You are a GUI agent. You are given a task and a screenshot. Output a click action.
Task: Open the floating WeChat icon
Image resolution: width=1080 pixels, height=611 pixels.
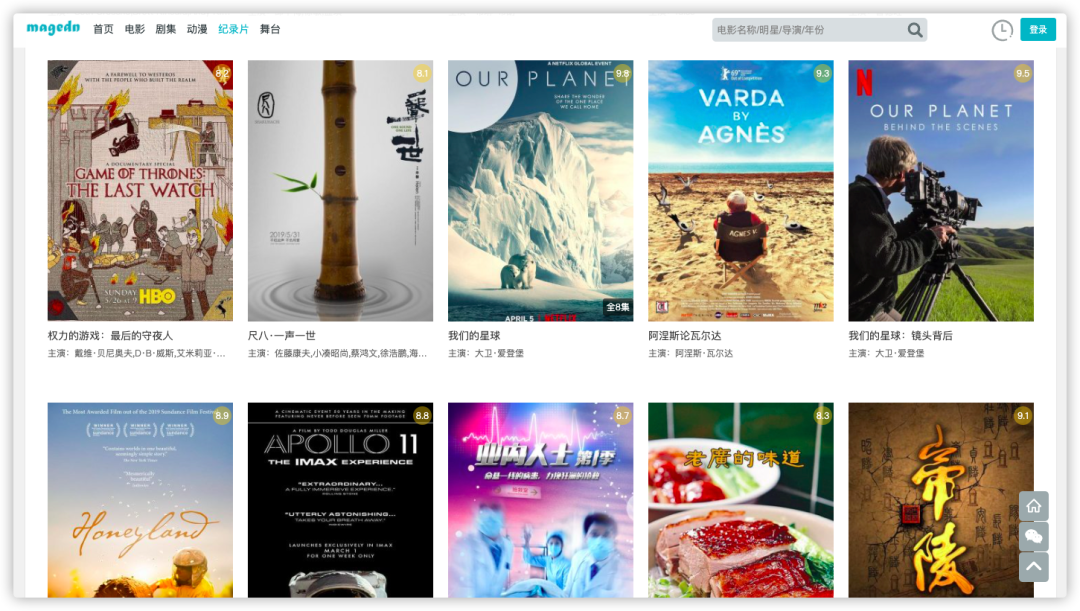pos(1033,537)
